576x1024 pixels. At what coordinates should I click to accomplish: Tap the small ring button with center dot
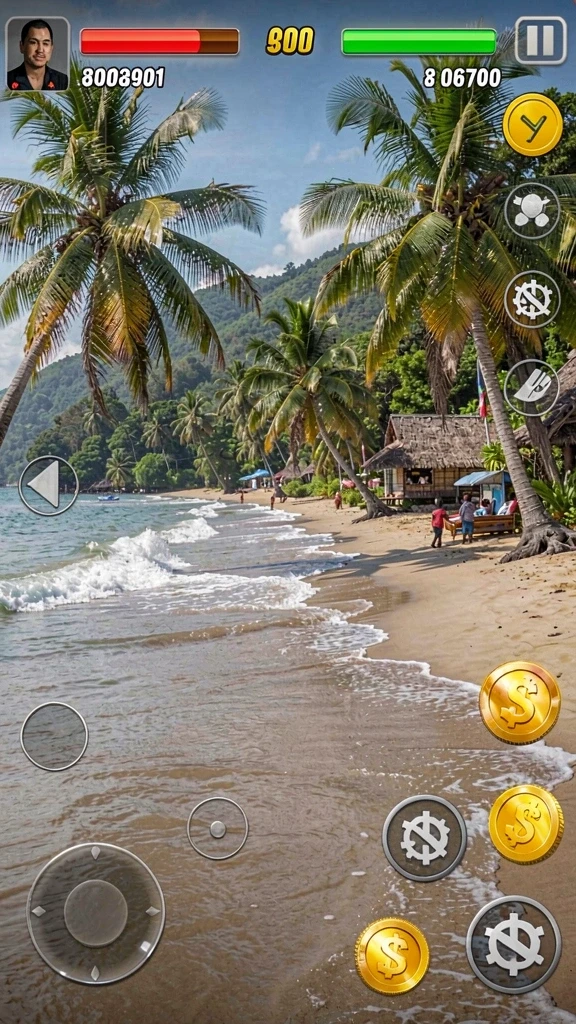(x=217, y=829)
